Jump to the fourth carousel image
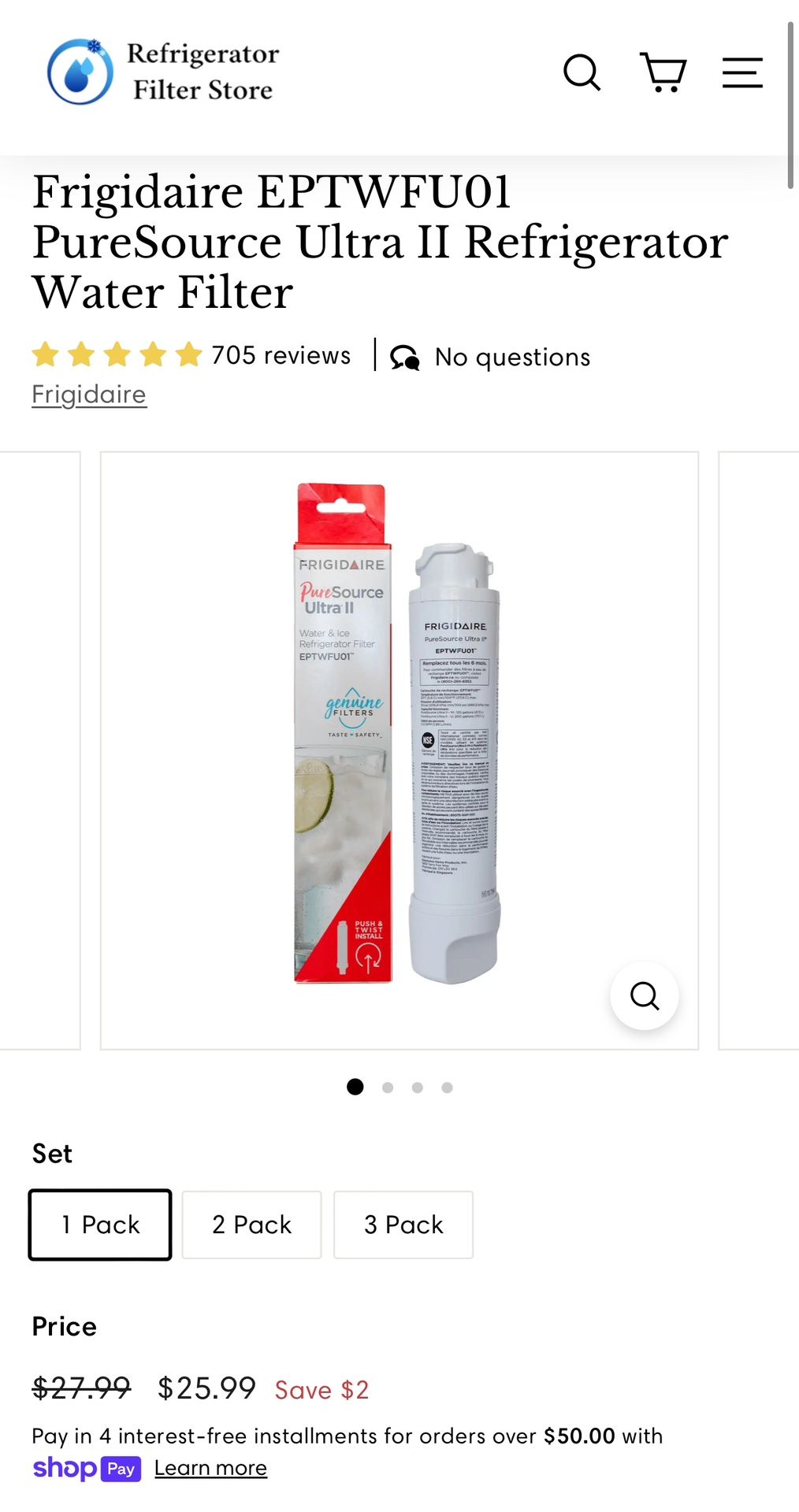 pyautogui.click(x=448, y=1087)
